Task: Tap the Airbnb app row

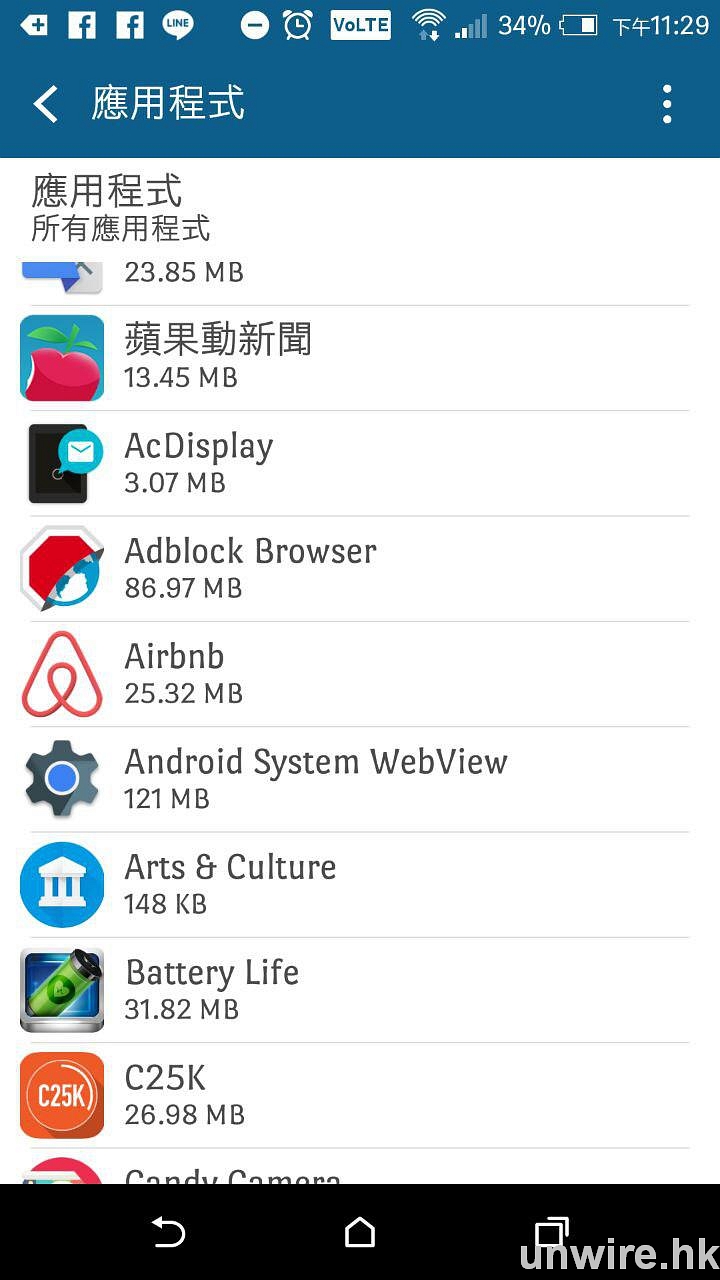Action: (355, 674)
